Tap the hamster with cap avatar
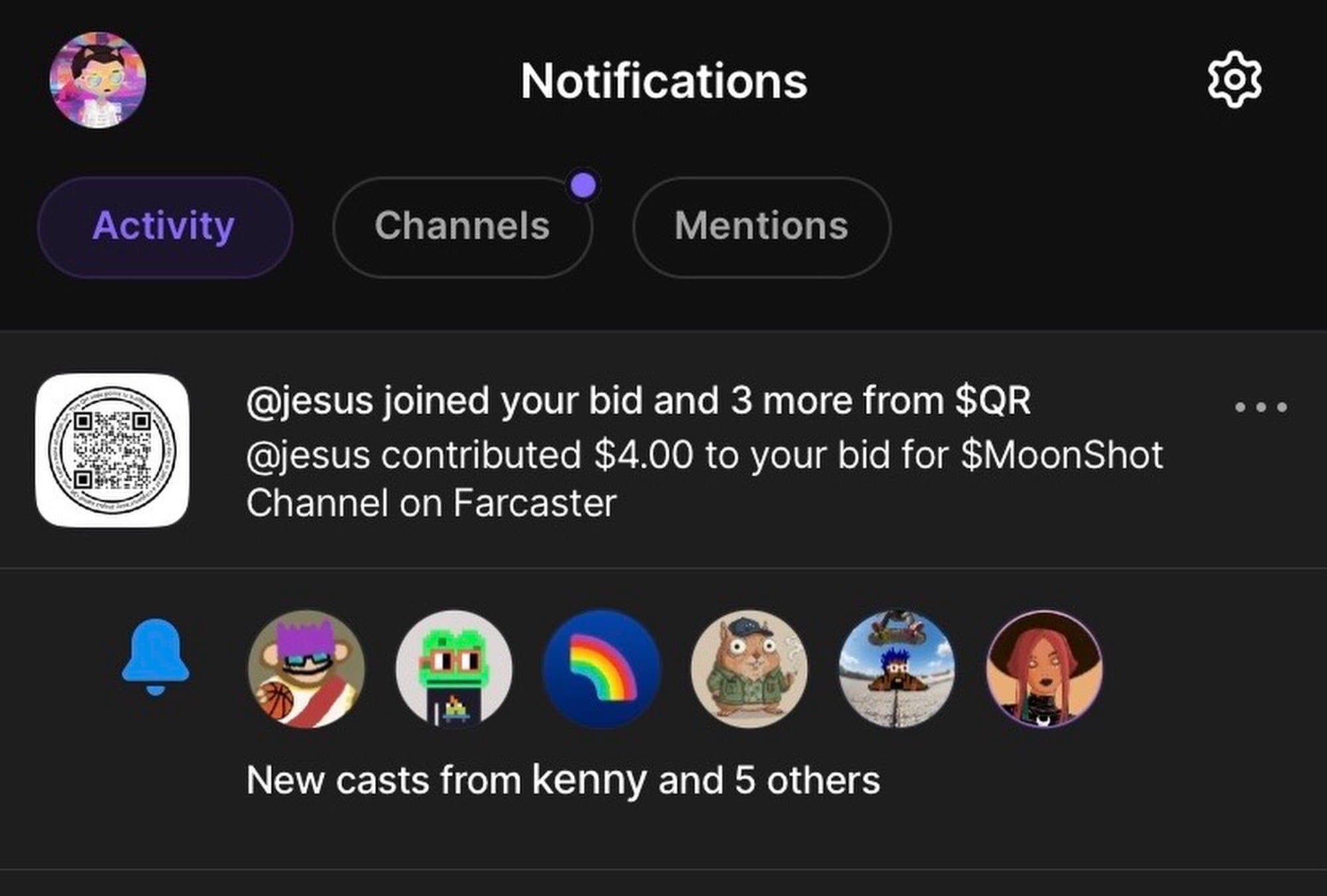The width and height of the screenshot is (1327, 896). coord(749,669)
